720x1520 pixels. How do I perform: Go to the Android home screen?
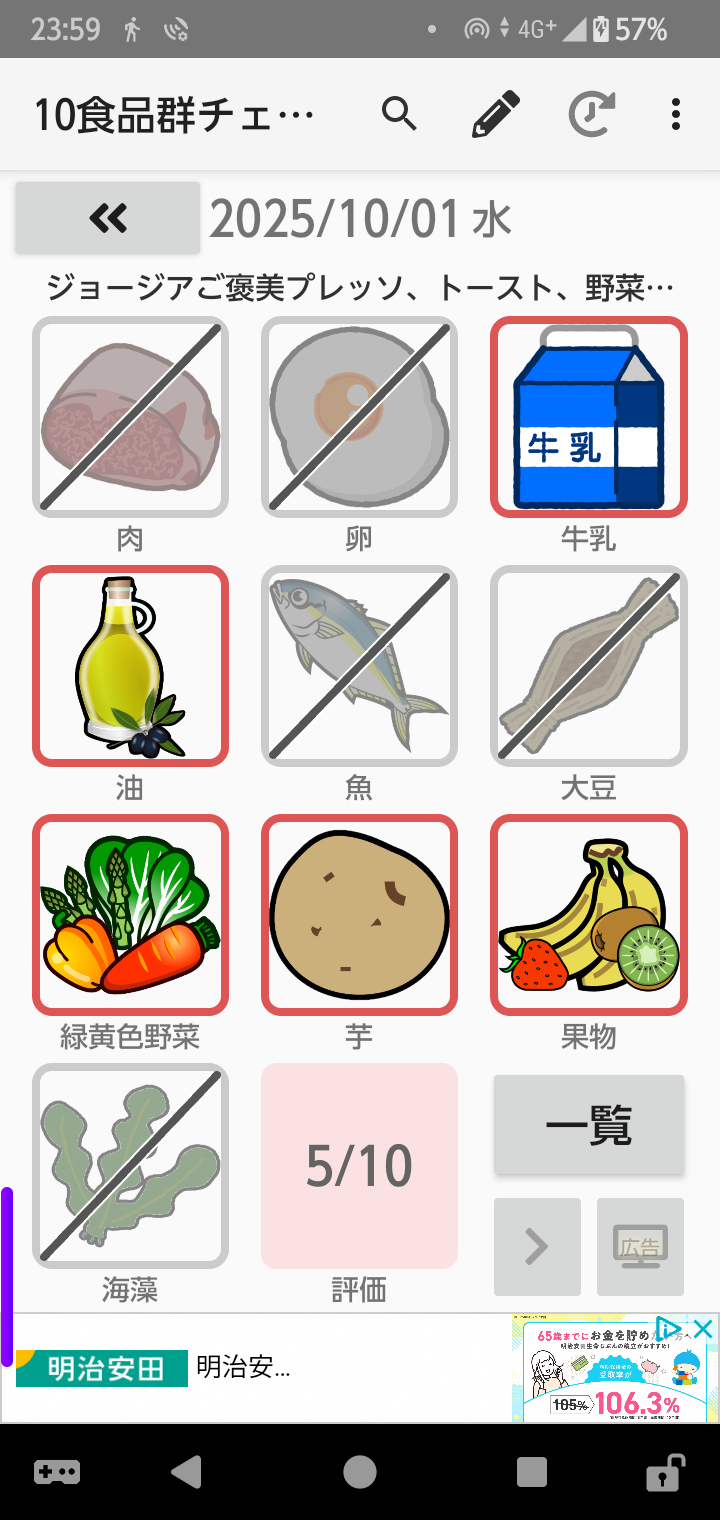point(360,1472)
